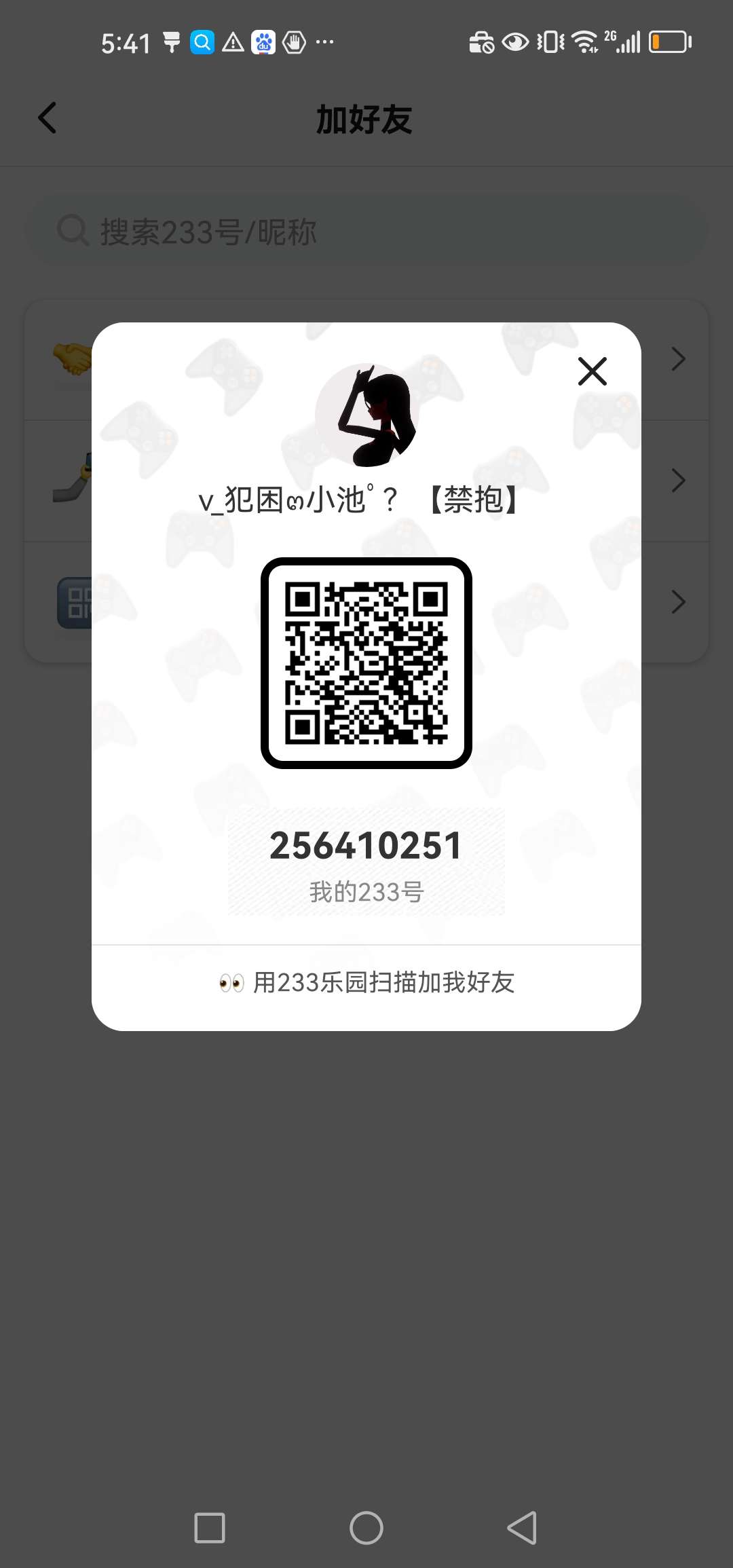This screenshot has width=733, height=1568.
Task: Tap the system home button
Action: coord(366,1528)
